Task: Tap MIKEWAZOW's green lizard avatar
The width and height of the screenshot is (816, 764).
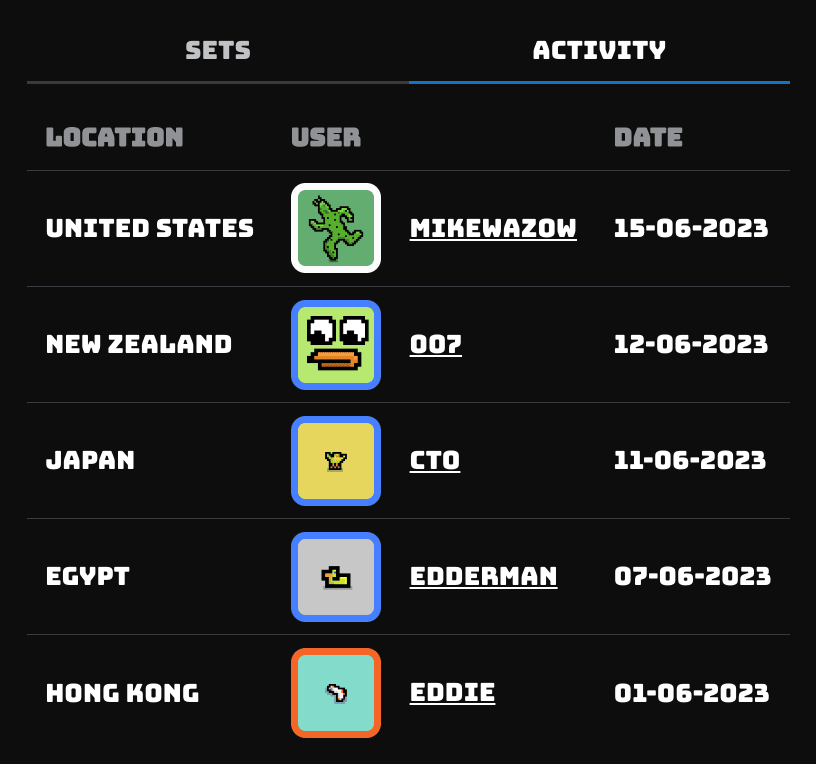Action: tap(336, 228)
